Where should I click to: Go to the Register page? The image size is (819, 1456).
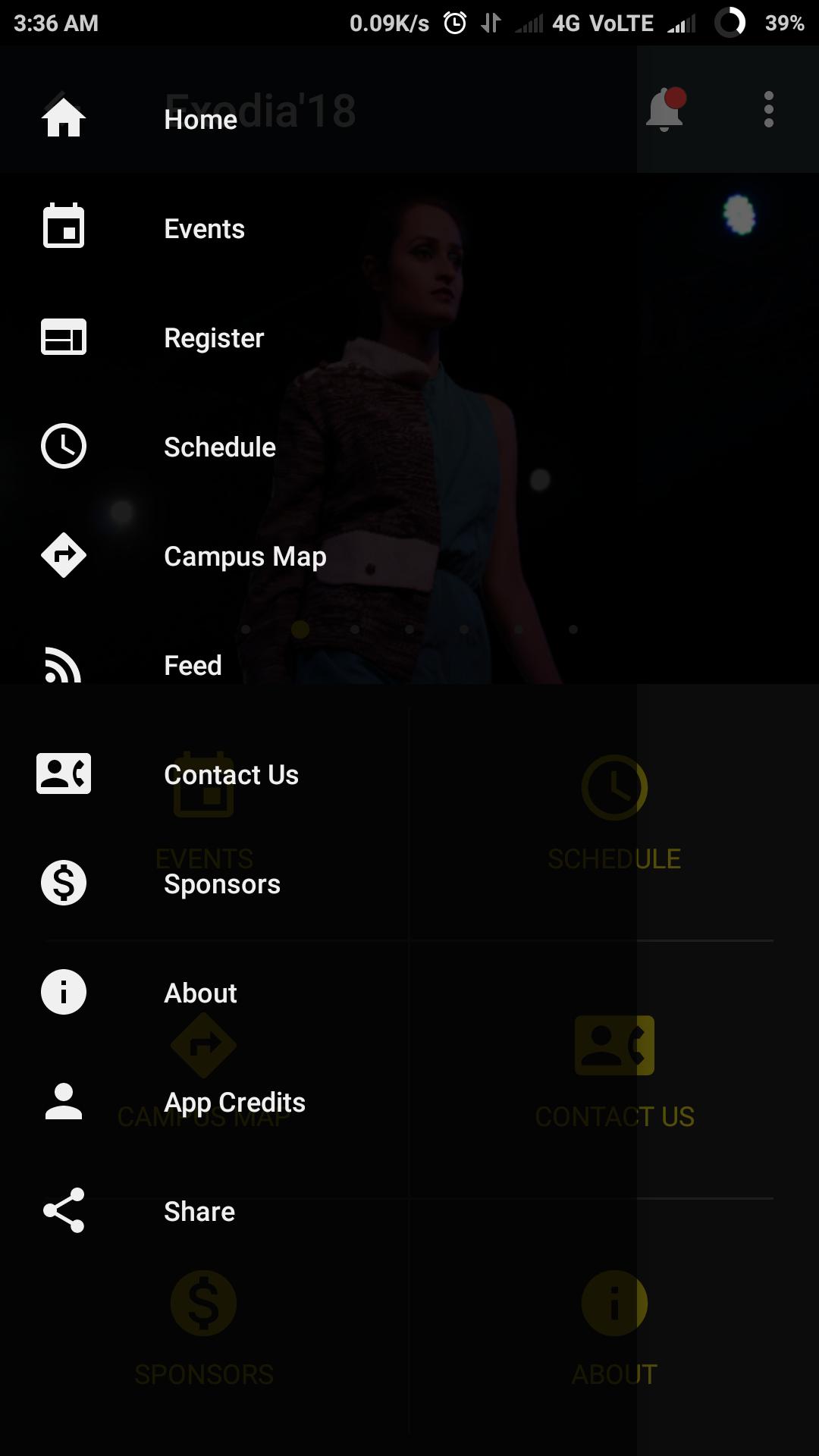click(x=213, y=337)
